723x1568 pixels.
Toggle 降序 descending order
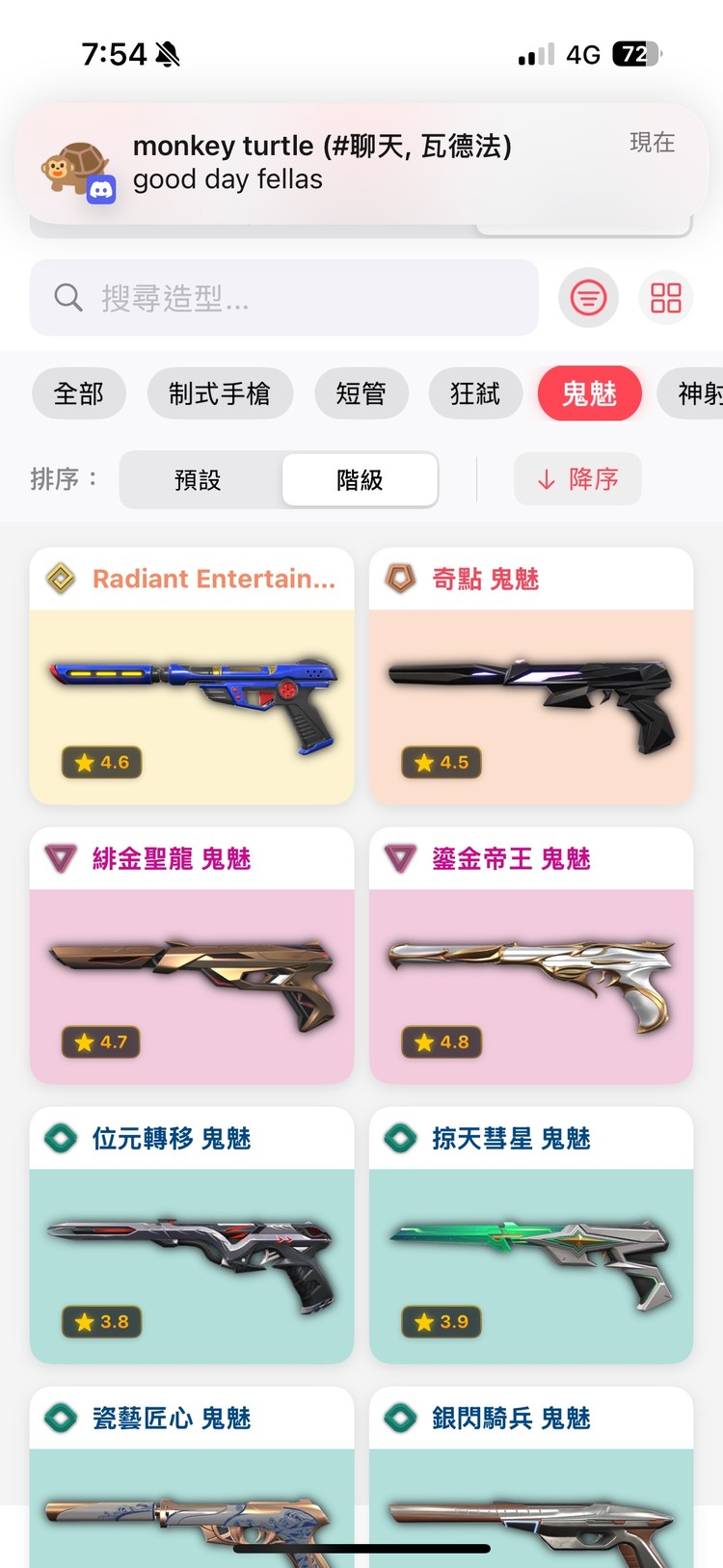pos(577,479)
